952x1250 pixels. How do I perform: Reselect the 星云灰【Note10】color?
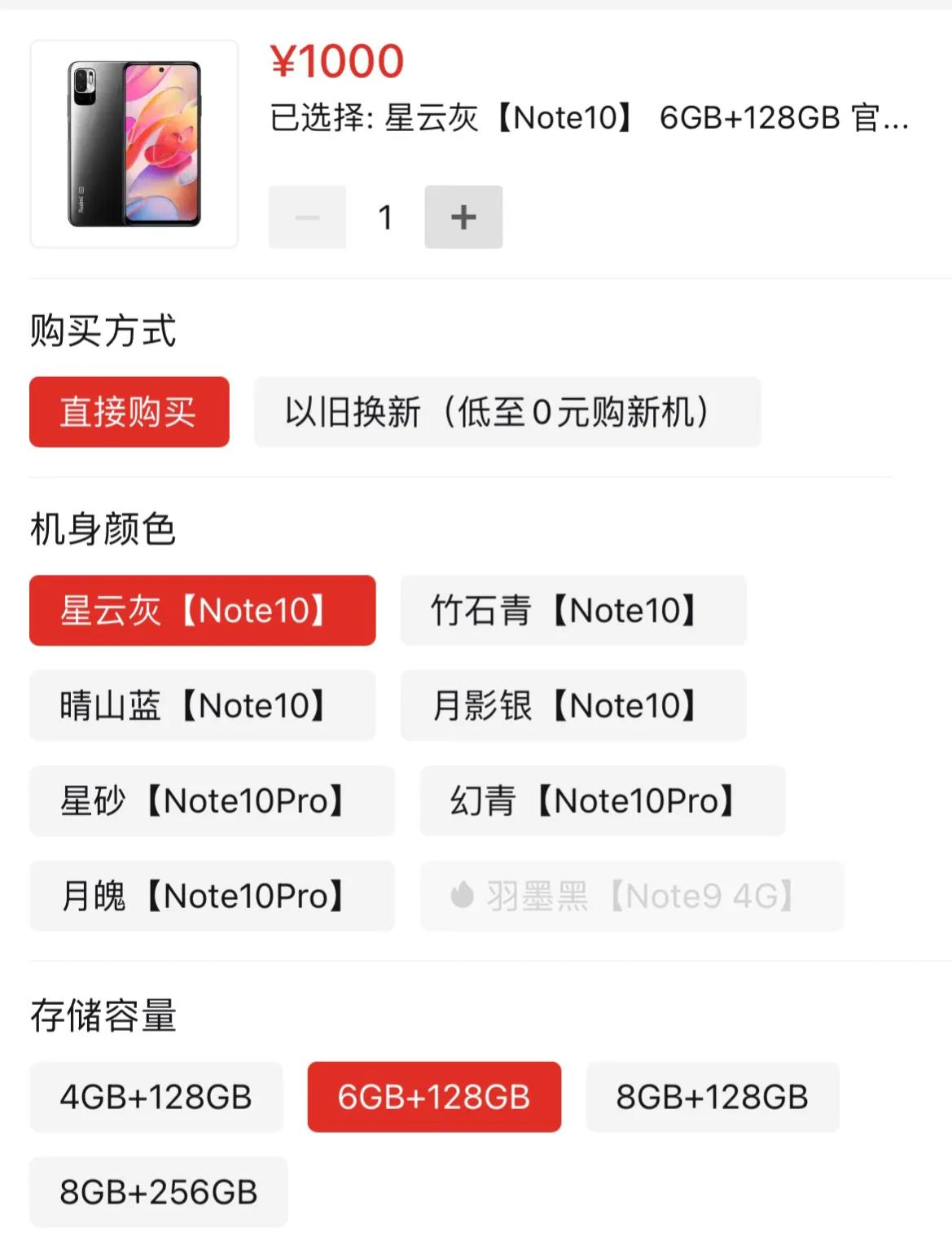point(202,611)
